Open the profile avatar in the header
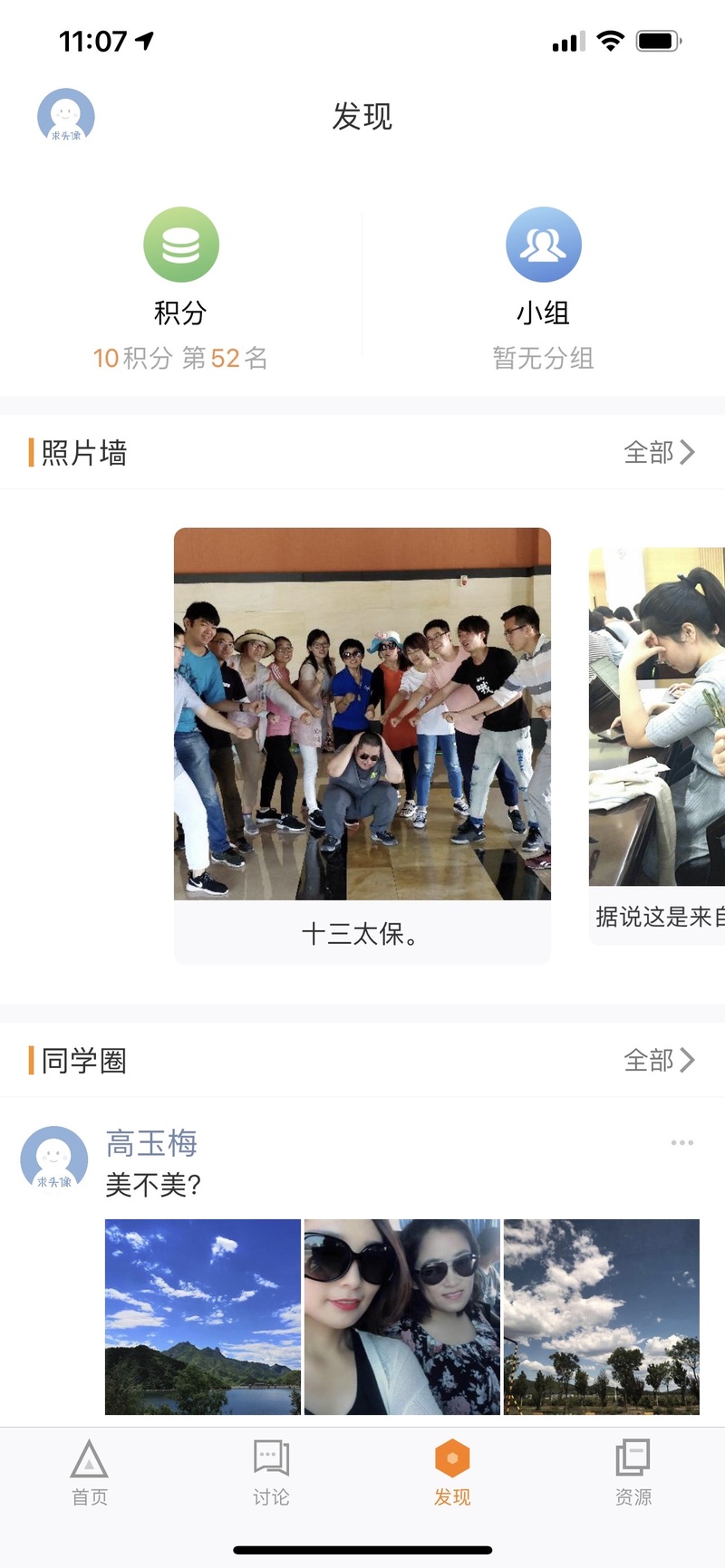 pos(65,116)
